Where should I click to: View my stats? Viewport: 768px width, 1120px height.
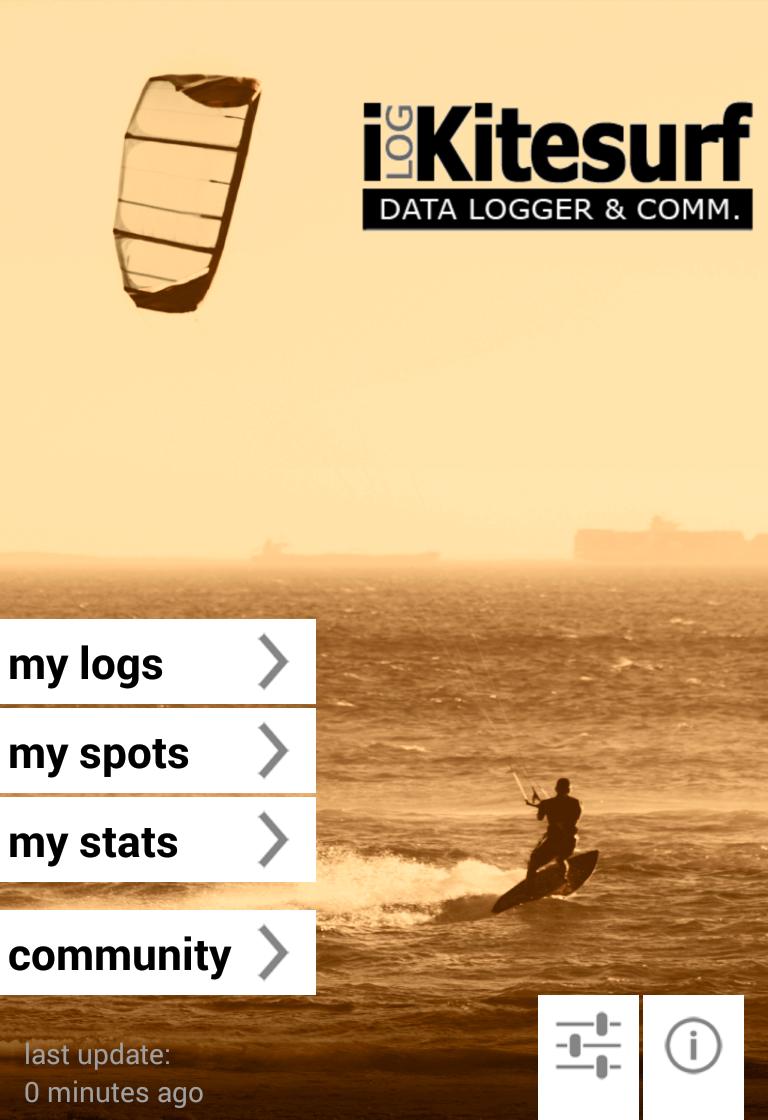pyautogui.click(x=157, y=841)
